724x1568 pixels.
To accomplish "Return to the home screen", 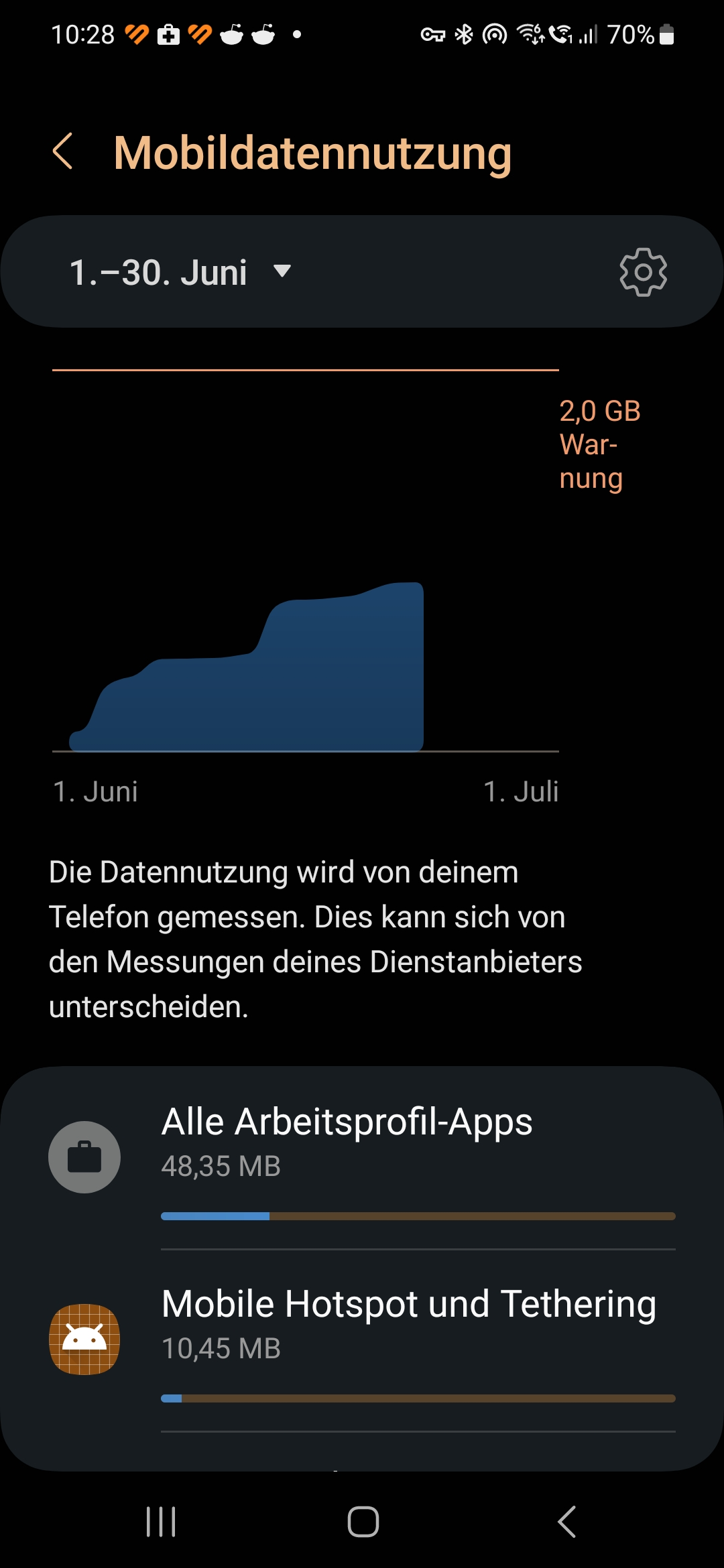I will tap(363, 1521).
